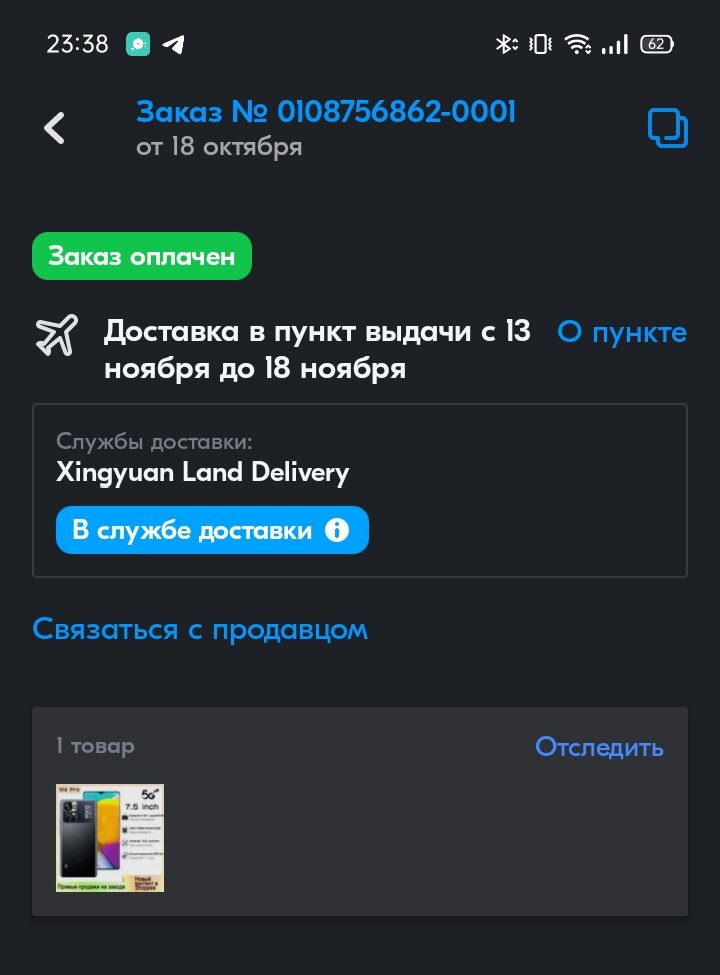Tap the «Заказ оплачен» status badge
This screenshot has width=720, height=975.
pos(141,256)
